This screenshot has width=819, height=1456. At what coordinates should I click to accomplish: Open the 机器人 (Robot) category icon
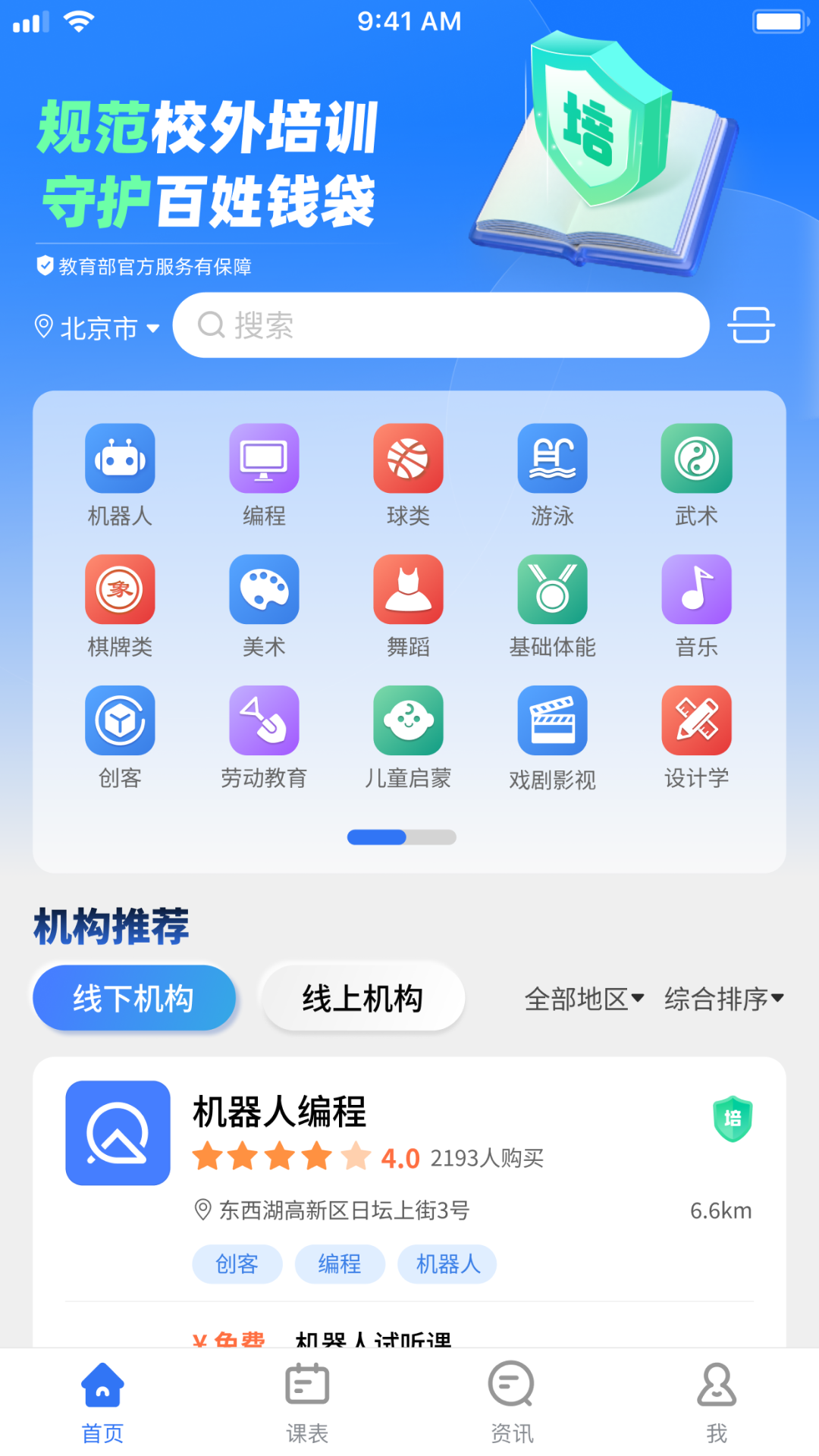(x=120, y=459)
